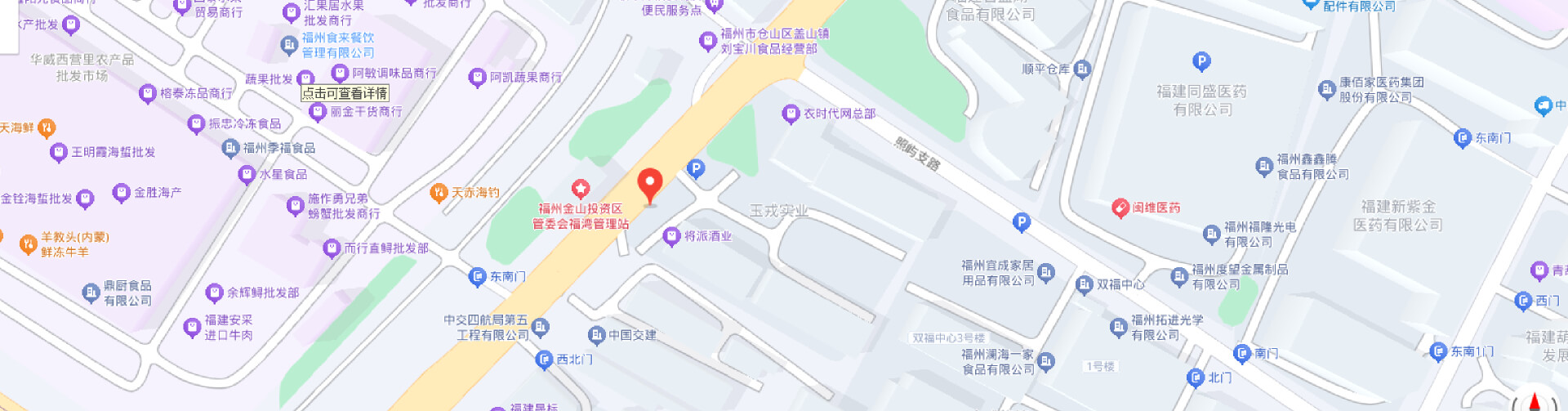This screenshot has width=1568, height=411.
Task: Open the 顺平仓库 warehouse marker
Action: pyautogui.click(x=1082, y=69)
